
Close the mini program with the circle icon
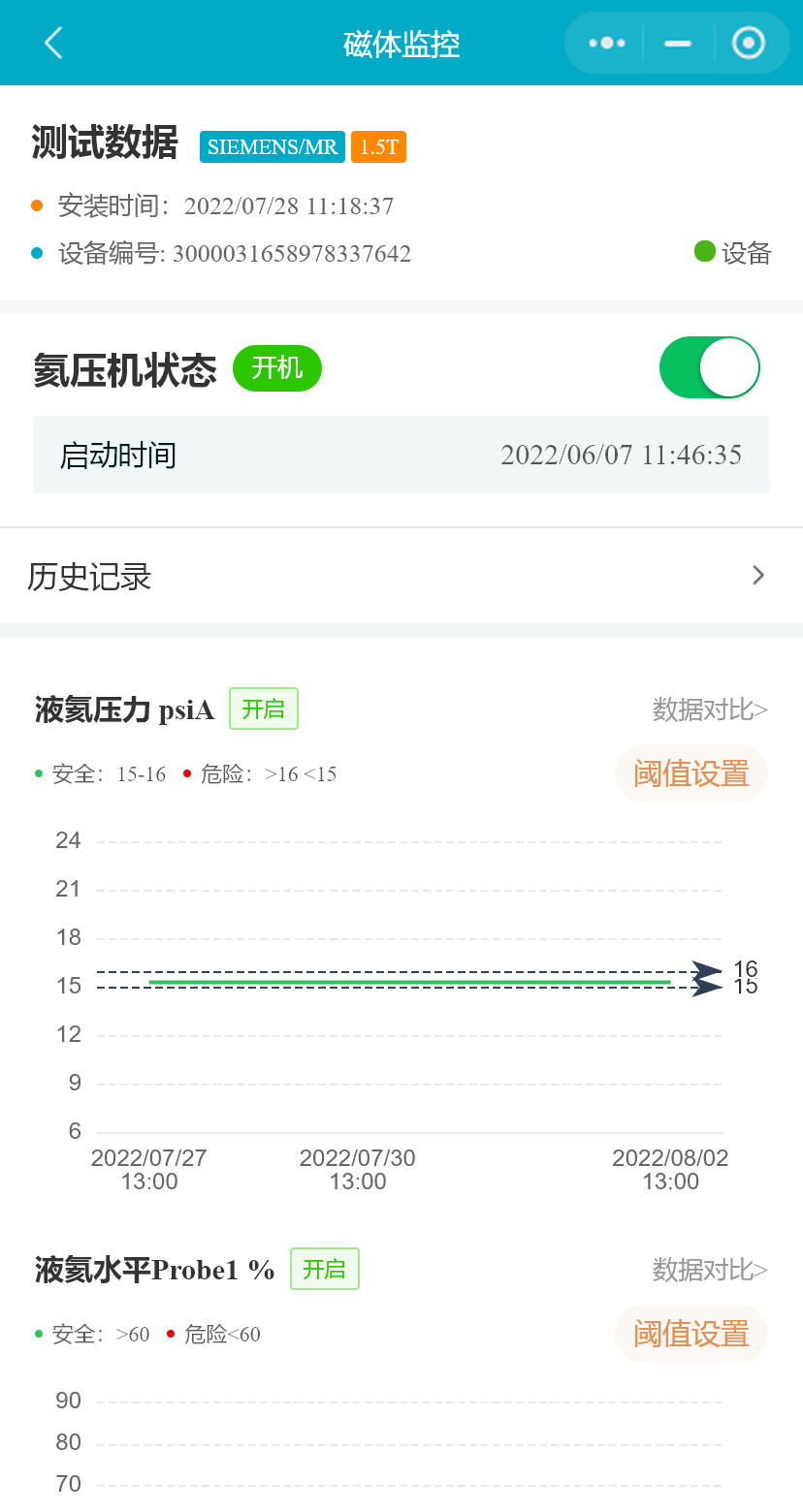pyautogui.click(x=749, y=43)
